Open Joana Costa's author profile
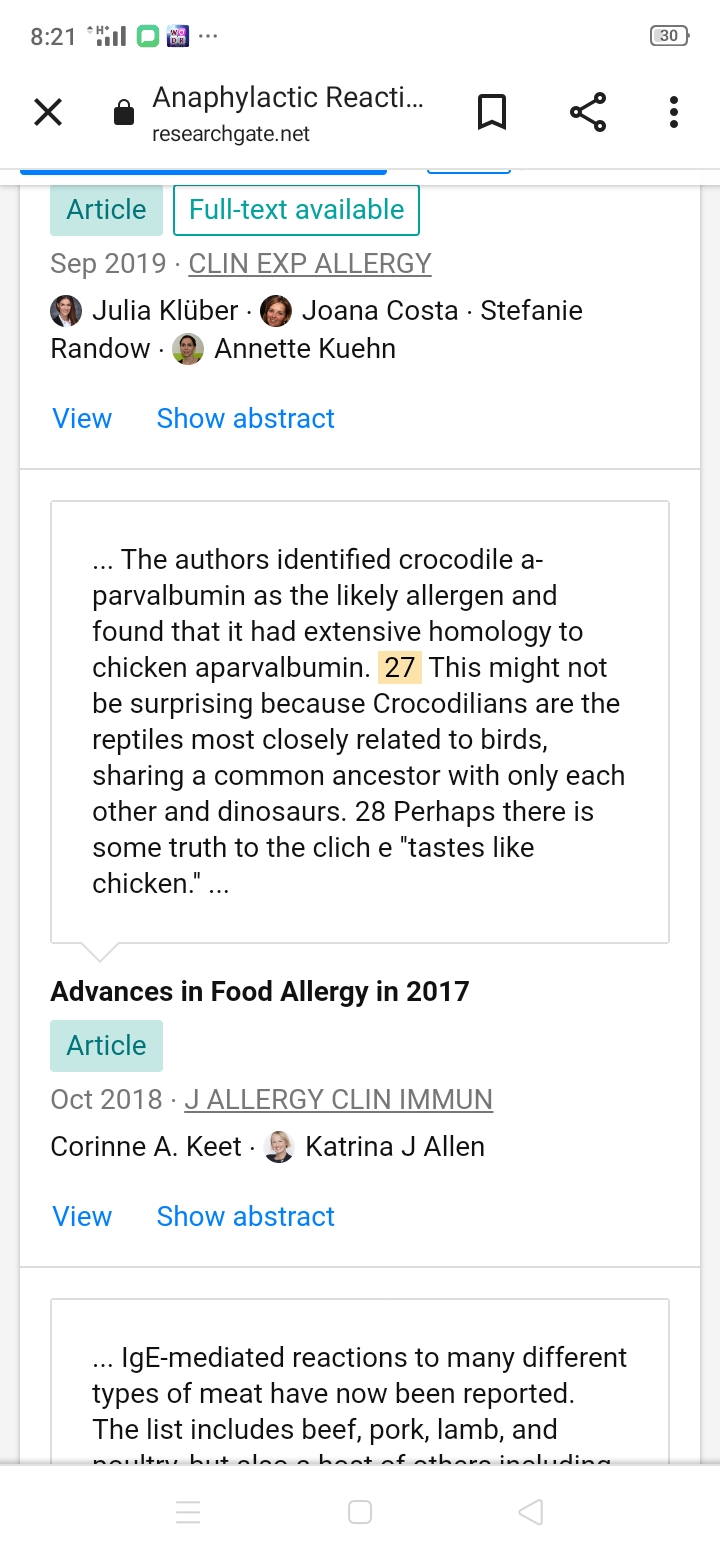Viewport: 720px width, 1560px height. tap(379, 311)
